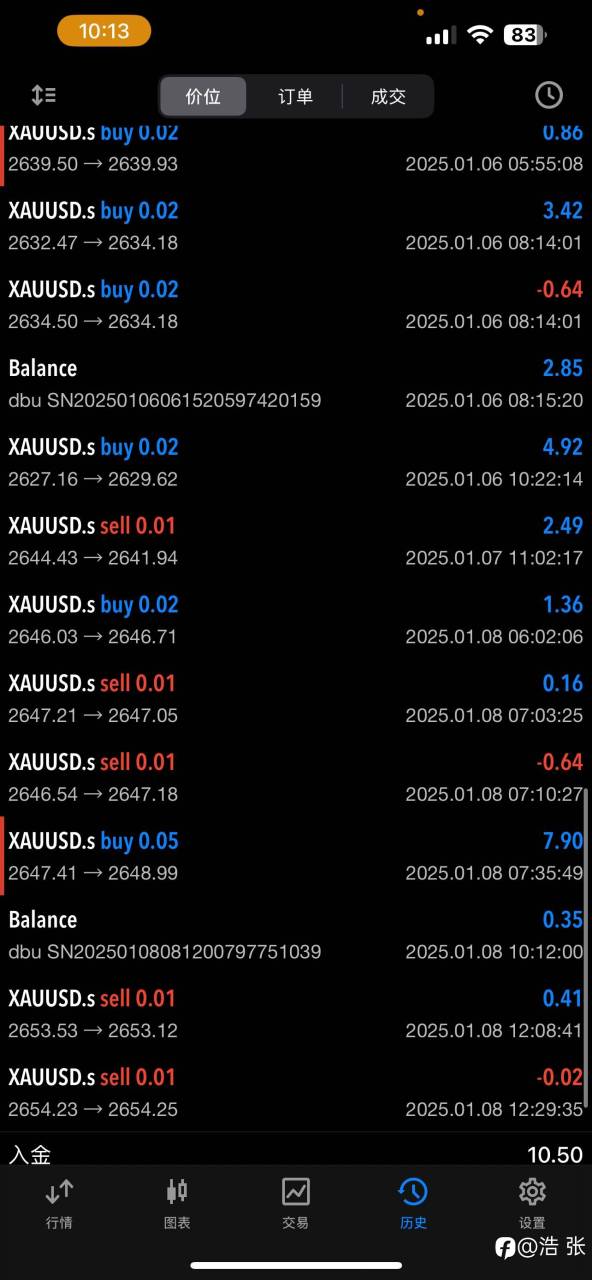
Task: Switch to the 价位 segment
Action: 203,97
